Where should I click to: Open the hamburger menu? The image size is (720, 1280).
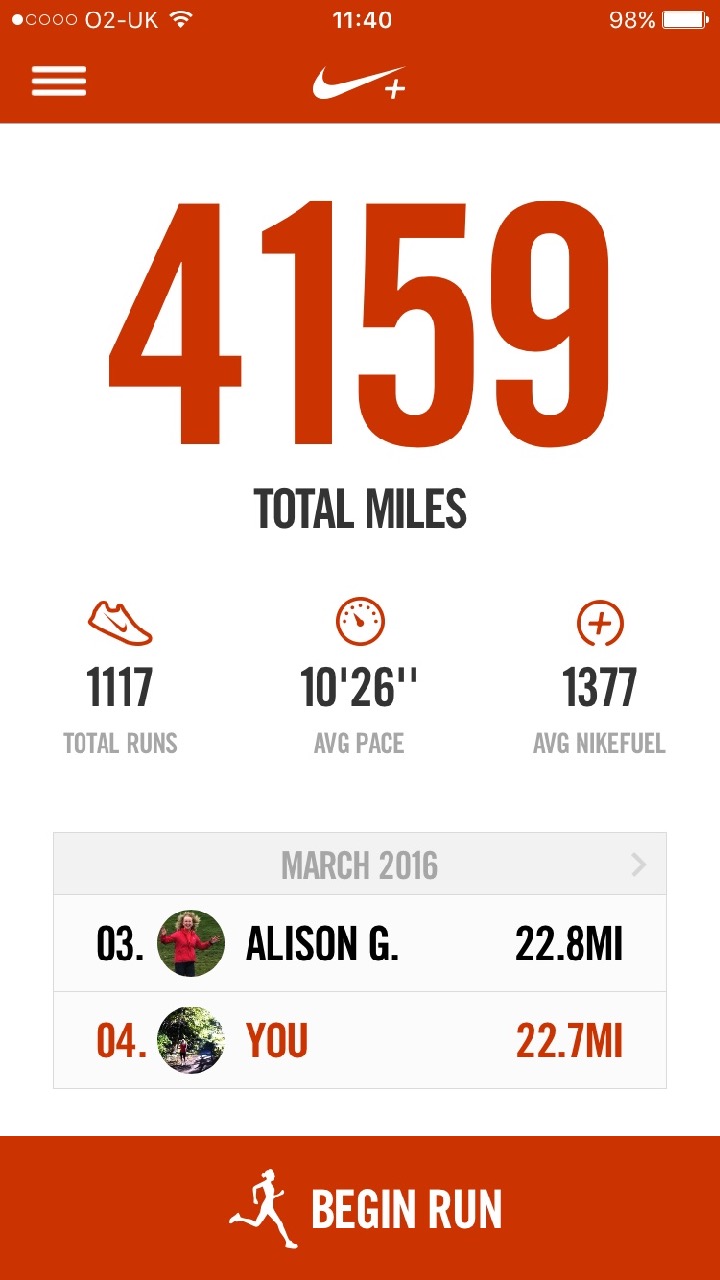pyautogui.click(x=59, y=81)
